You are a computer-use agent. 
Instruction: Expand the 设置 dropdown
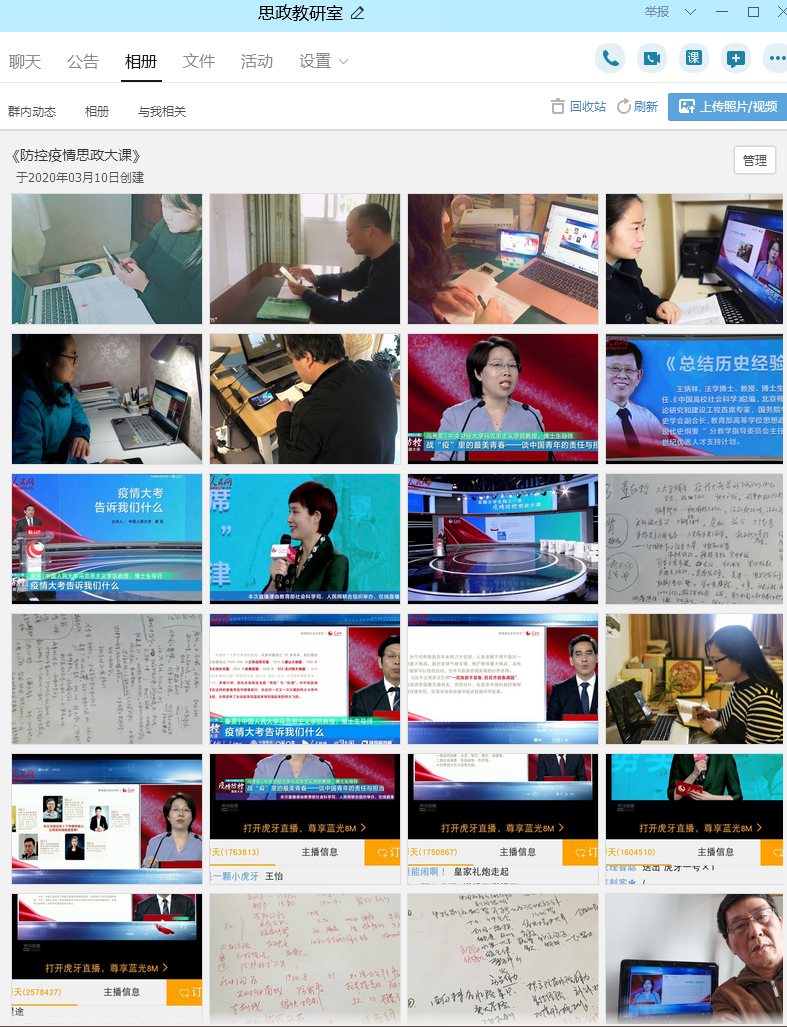click(x=324, y=61)
